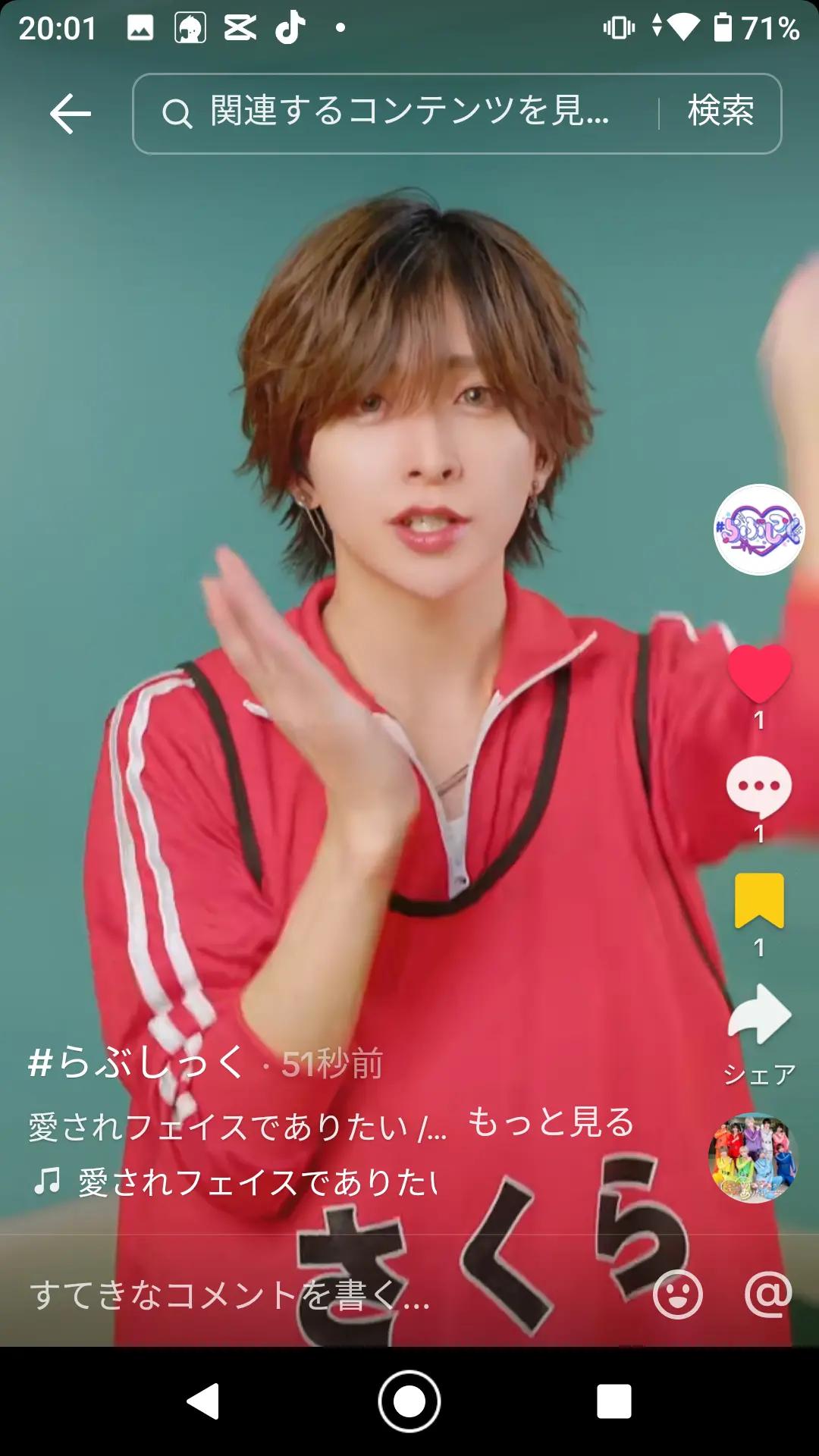Open the sound 愛されフェイスでありたい
The height and width of the screenshot is (1456, 819).
point(258,1182)
